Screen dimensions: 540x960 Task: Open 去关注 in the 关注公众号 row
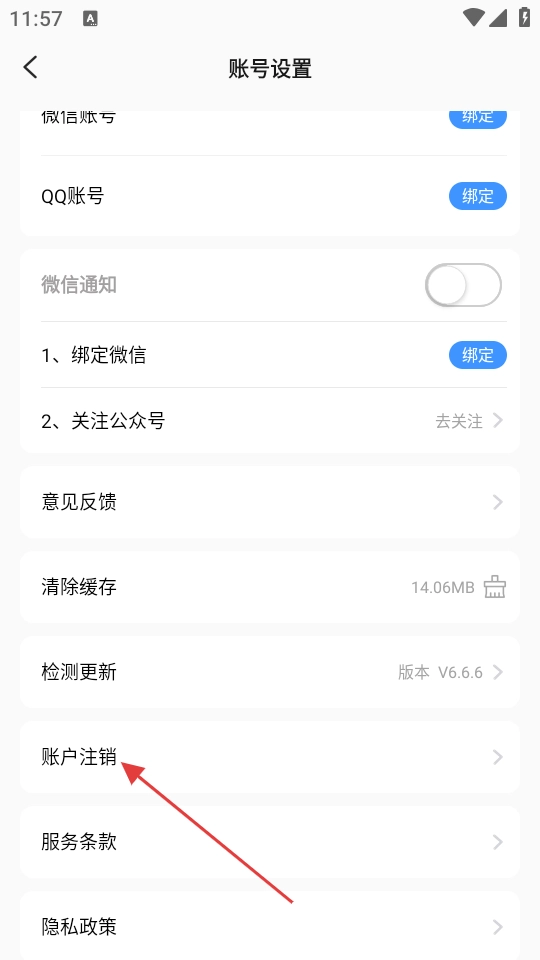click(x=469, y=421)
